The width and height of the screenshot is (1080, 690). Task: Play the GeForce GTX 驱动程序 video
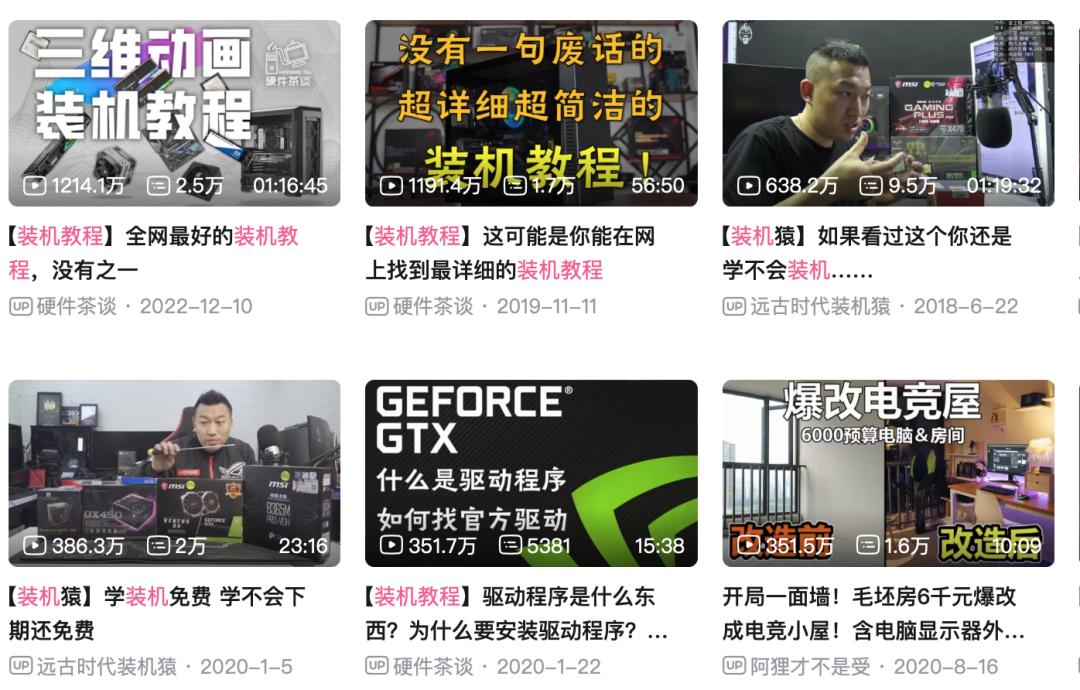click(531, 472)
